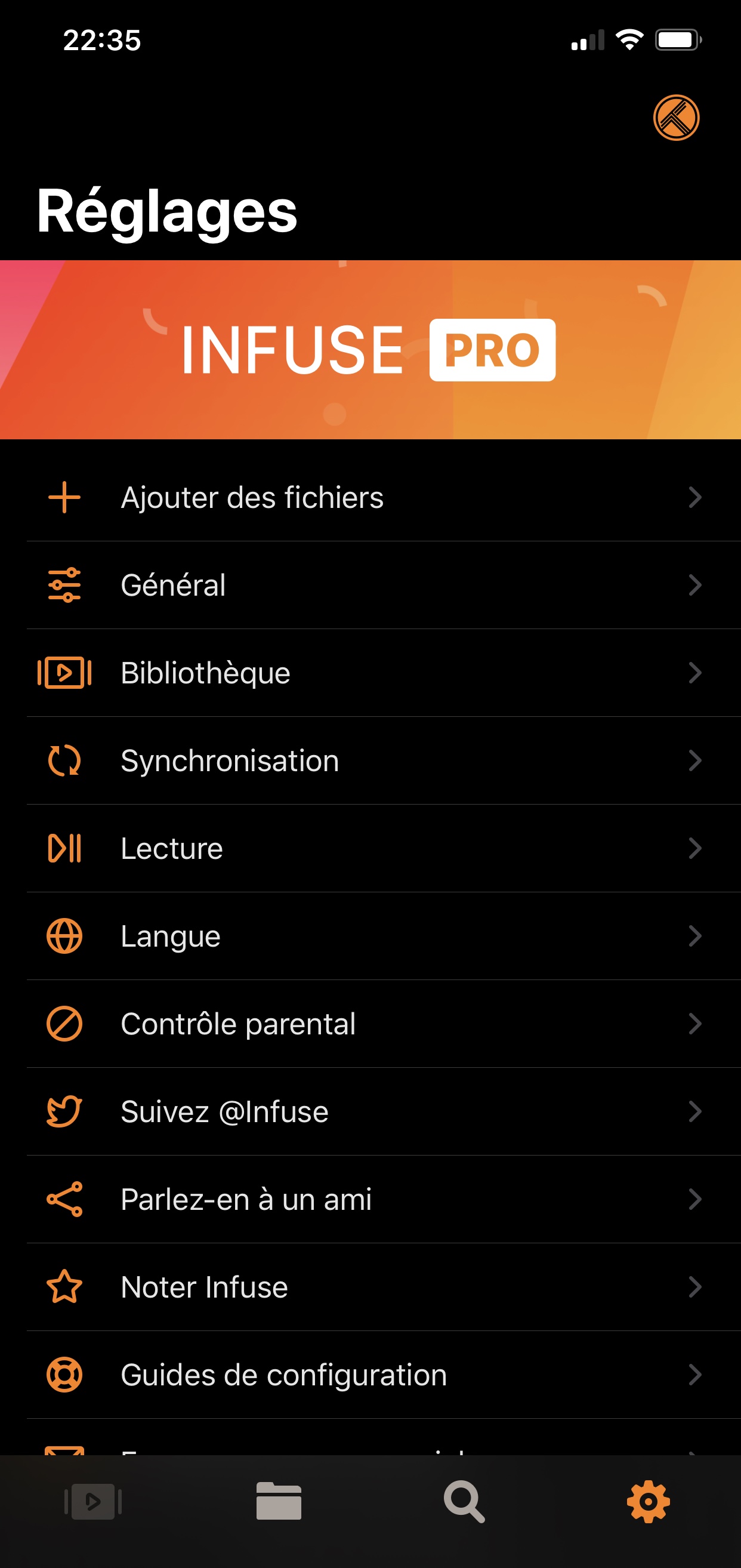Go to Général settings

pos(370,585)
